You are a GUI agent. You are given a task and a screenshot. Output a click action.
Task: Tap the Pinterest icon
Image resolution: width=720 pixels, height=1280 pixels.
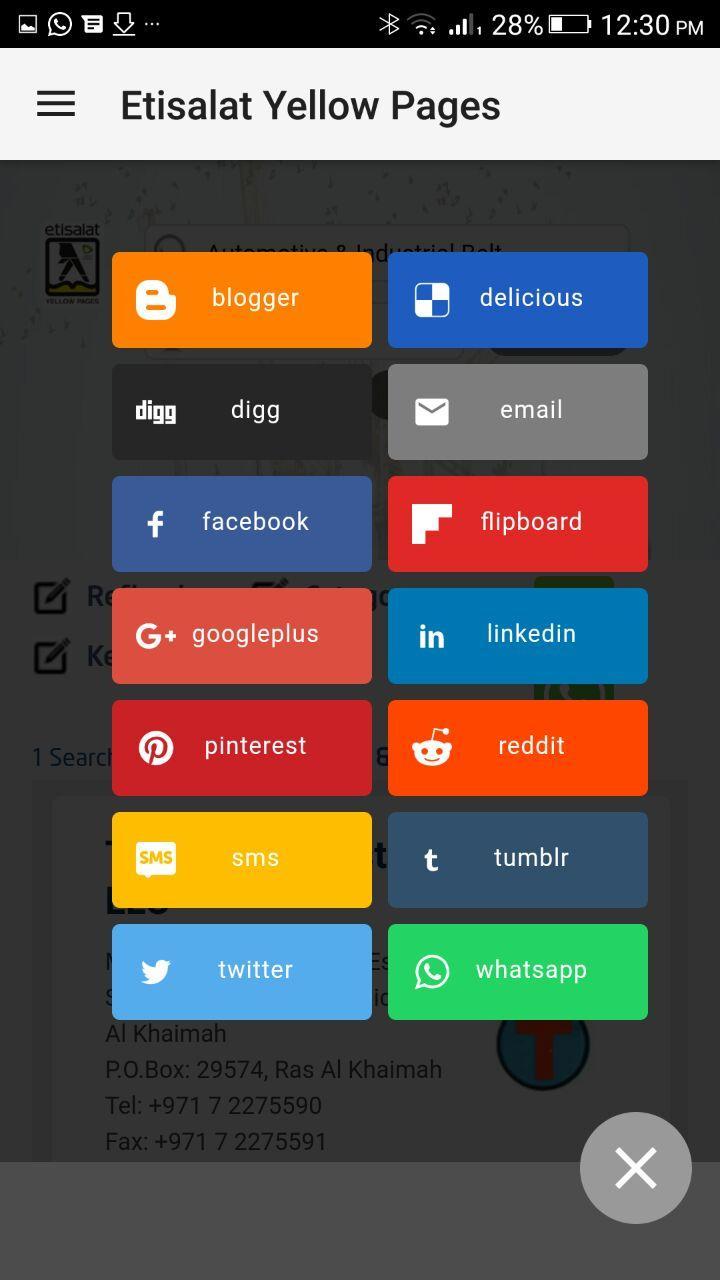coord(155,746)
